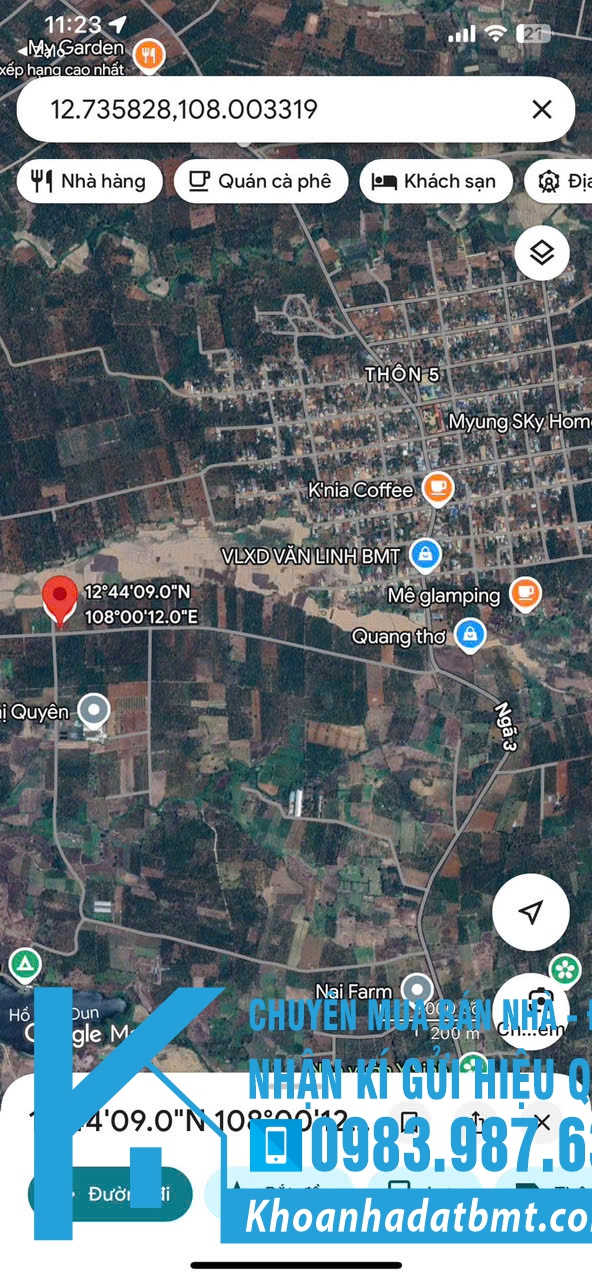Image resolution: width=592 pixels, height=1280 pixels.
Task: Tap the Đường đi directions button
Action: click(110, 1194)
